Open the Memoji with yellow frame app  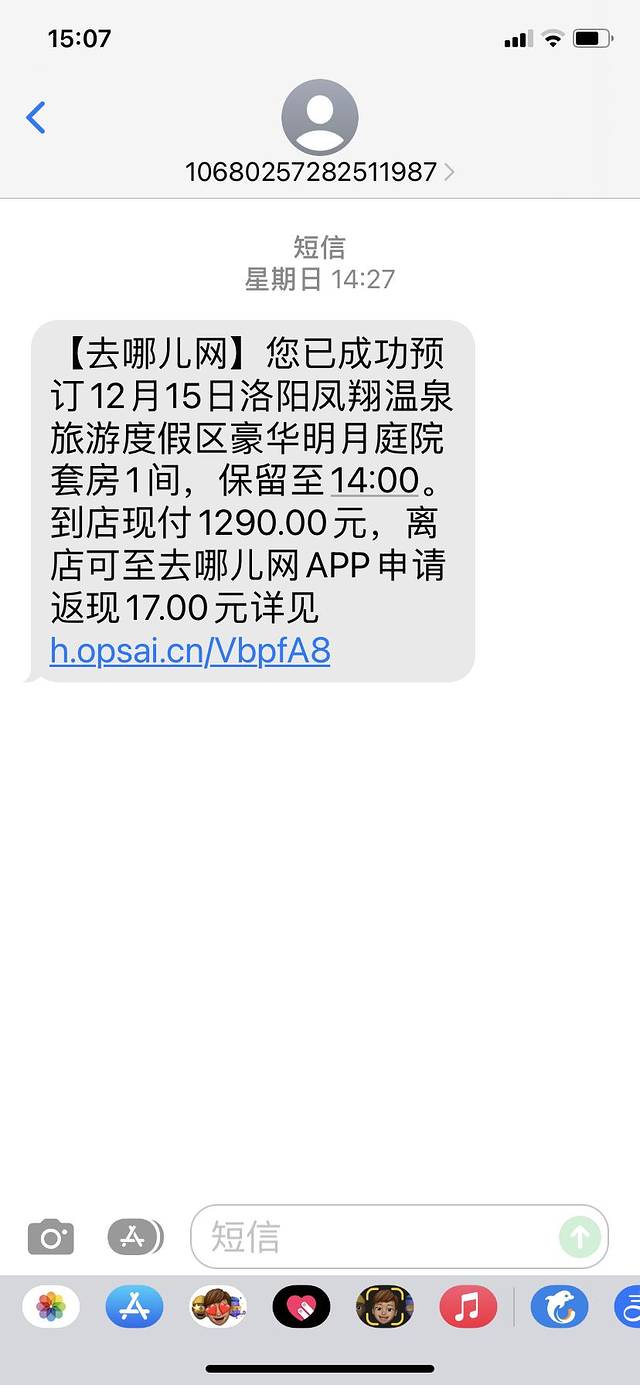coord(384,1307)
